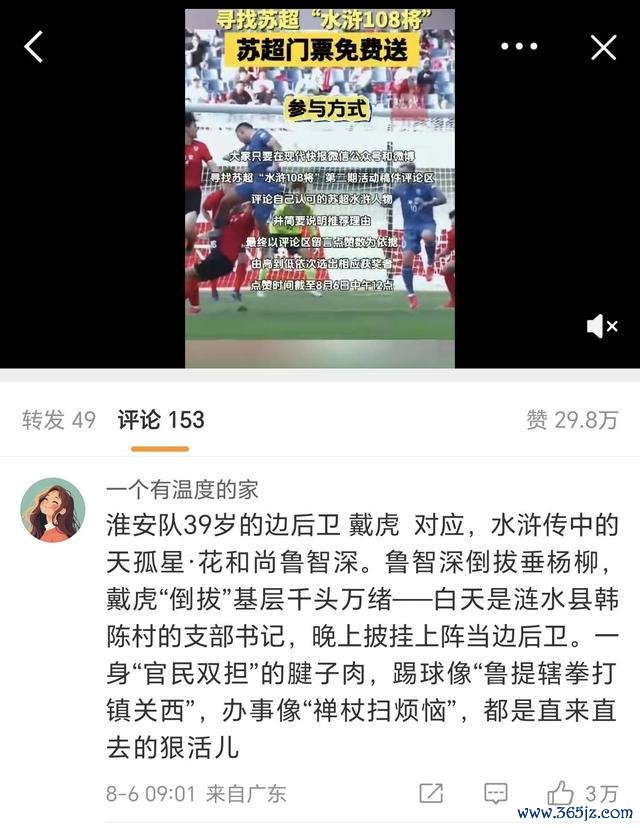Image resolution: width=640 pixels, height=828 pixels.
Task: Unmute the video sound
Action: [x=601, y=325]
